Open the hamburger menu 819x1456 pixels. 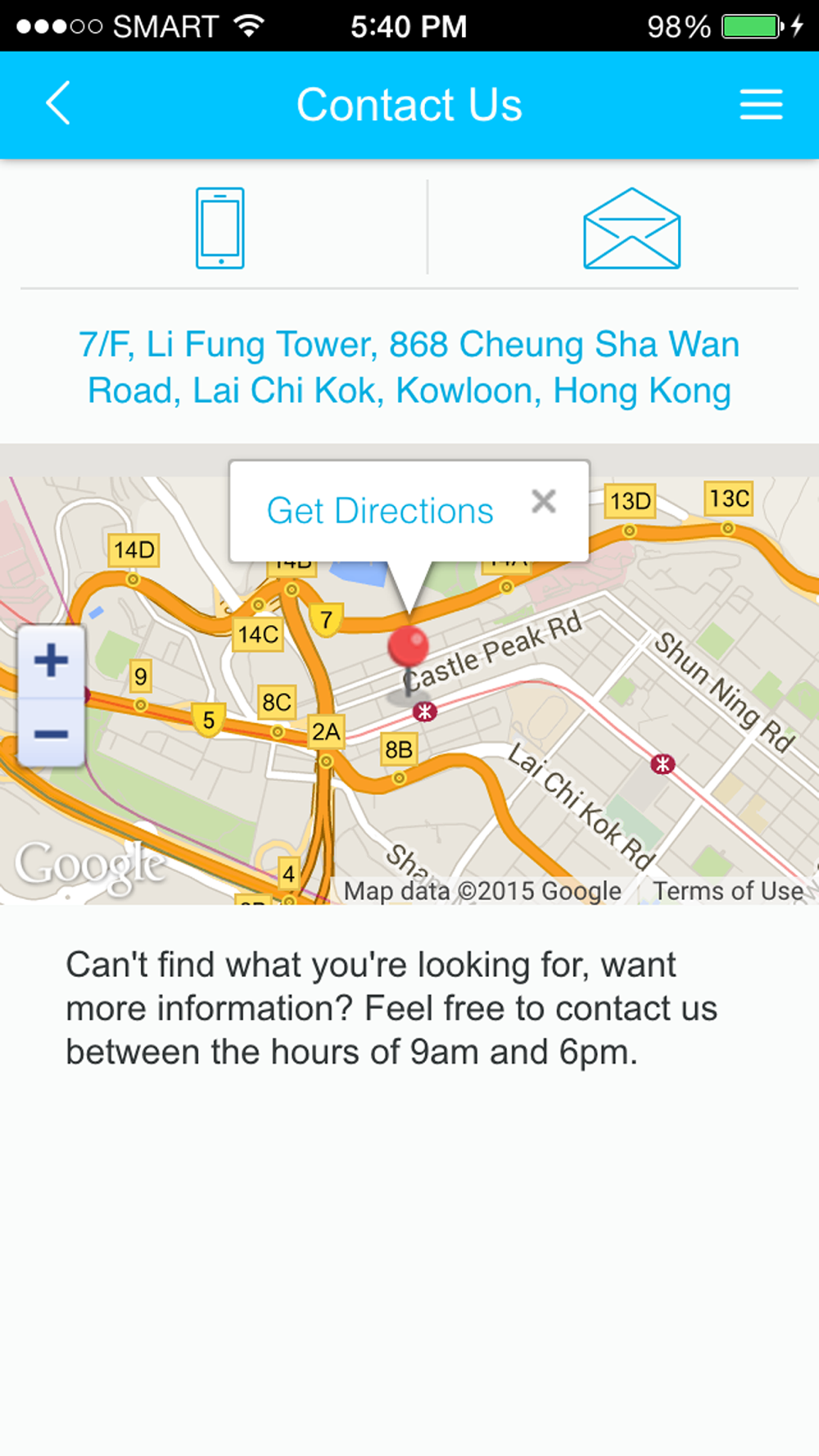(761, 105)
